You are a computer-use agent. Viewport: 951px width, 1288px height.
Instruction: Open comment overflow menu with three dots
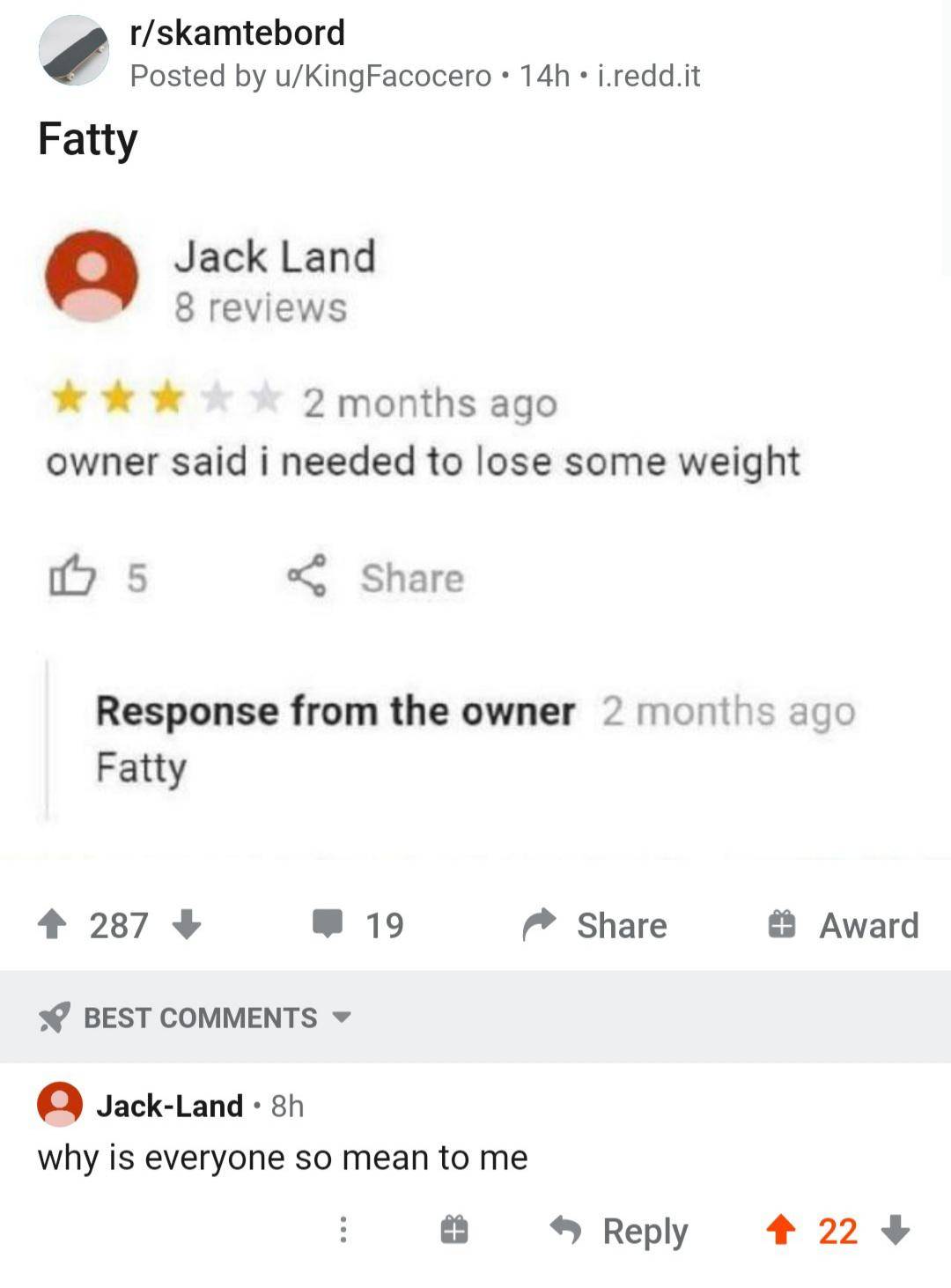[344, 1229]
